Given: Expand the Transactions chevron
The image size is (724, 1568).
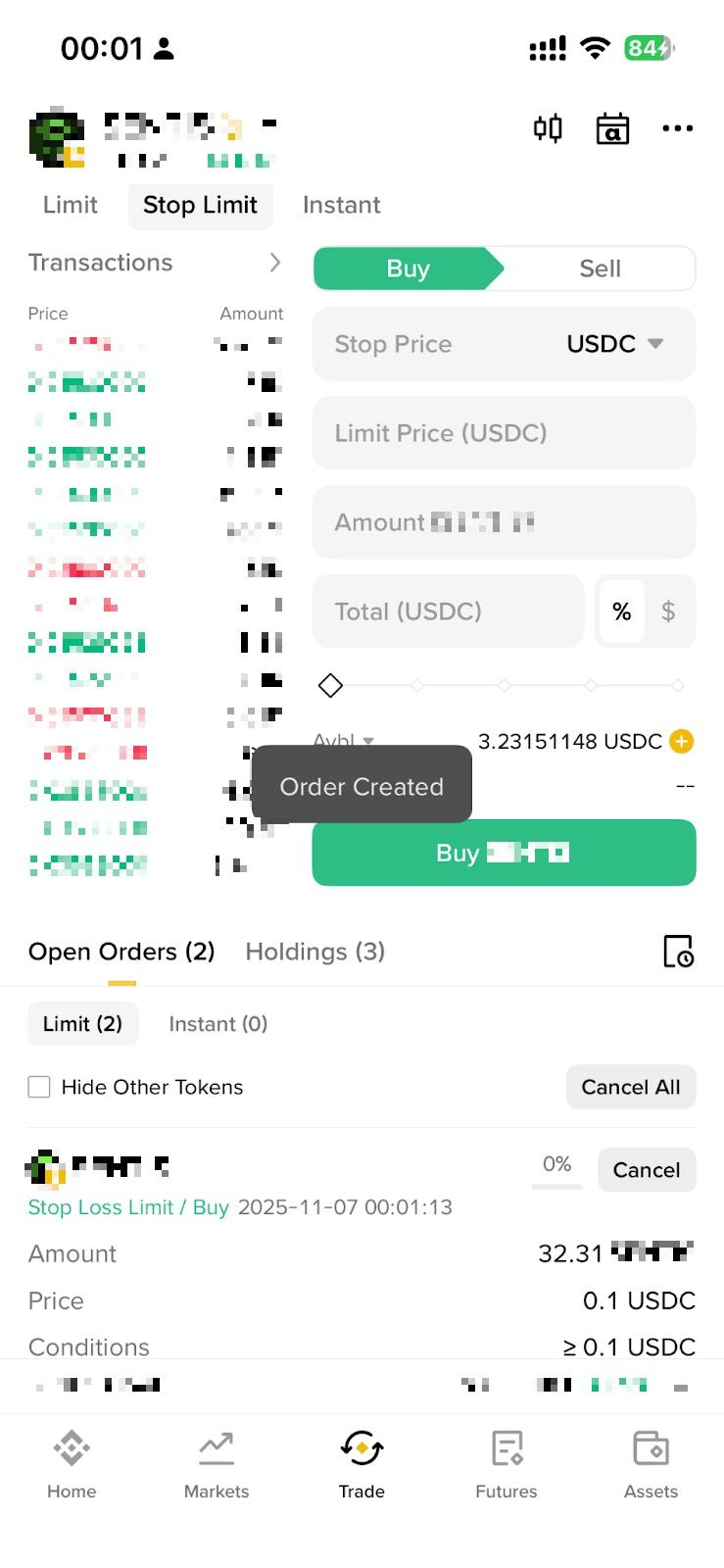Looking at the screenshot, I should pos(275,263).
